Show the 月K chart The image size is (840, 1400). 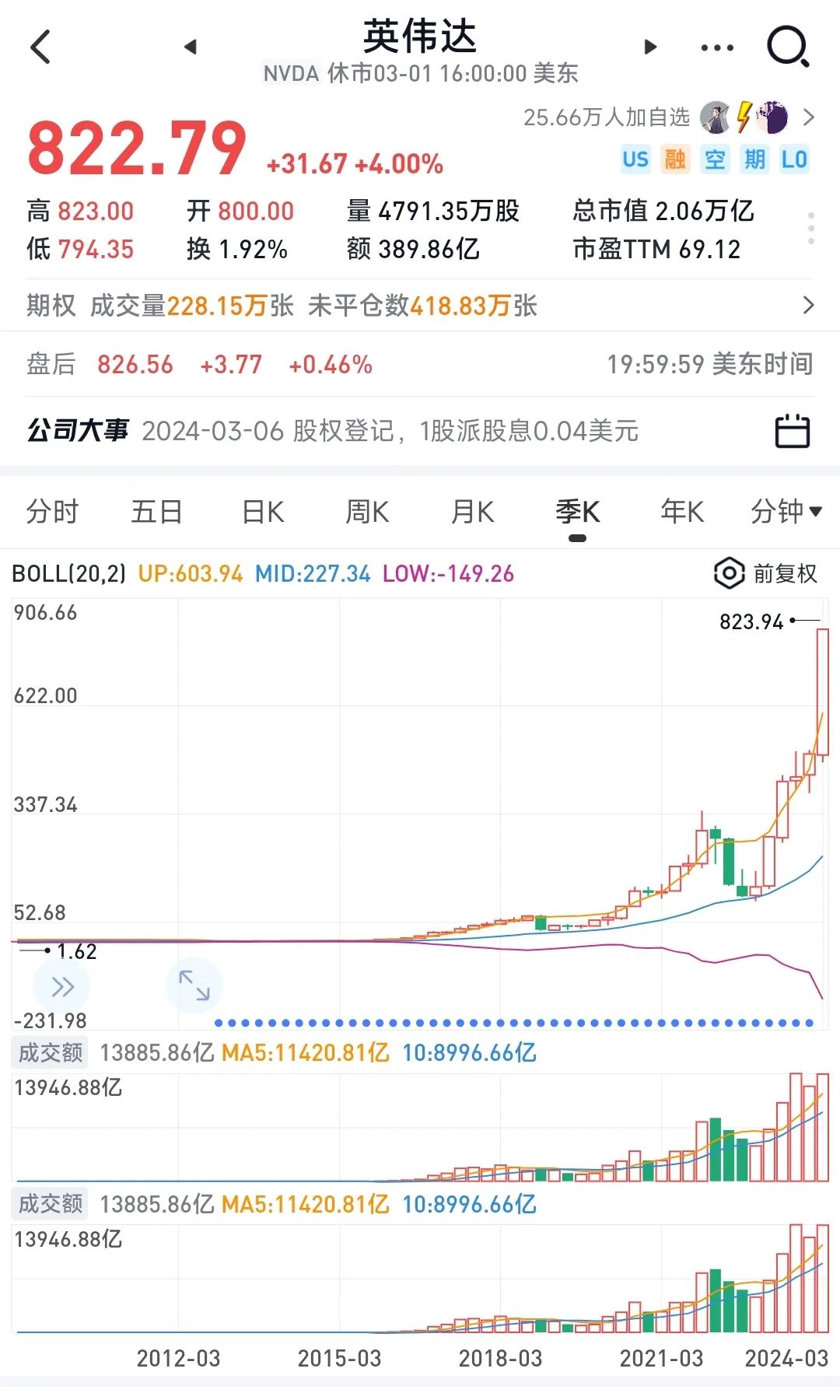coord(472,512)
